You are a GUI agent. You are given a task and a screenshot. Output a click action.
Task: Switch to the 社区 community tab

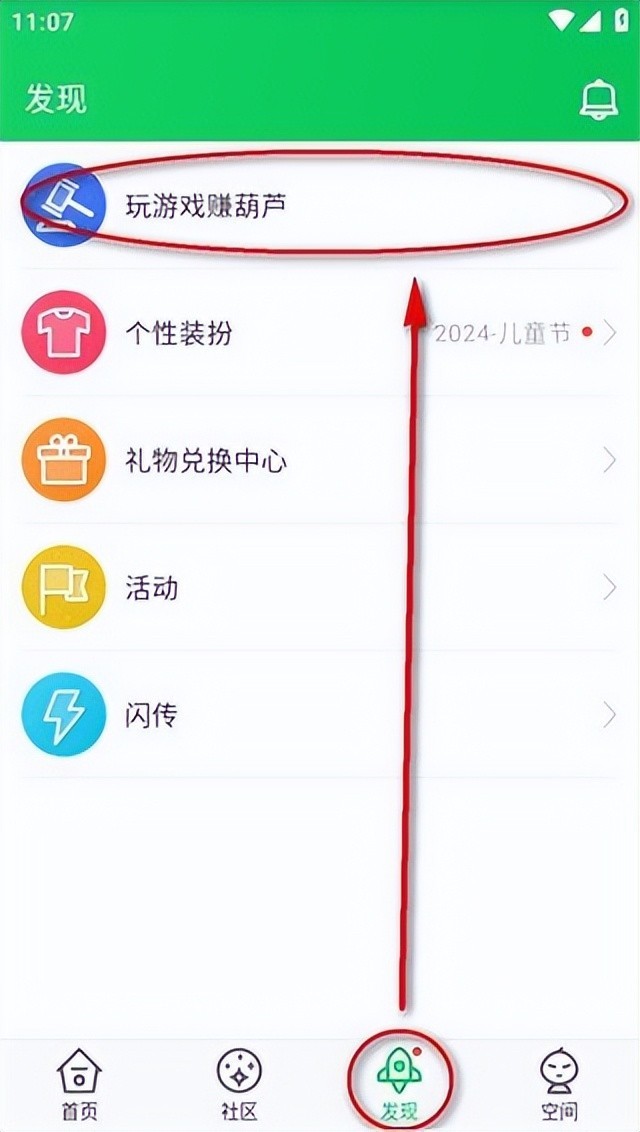point(240,1085)
